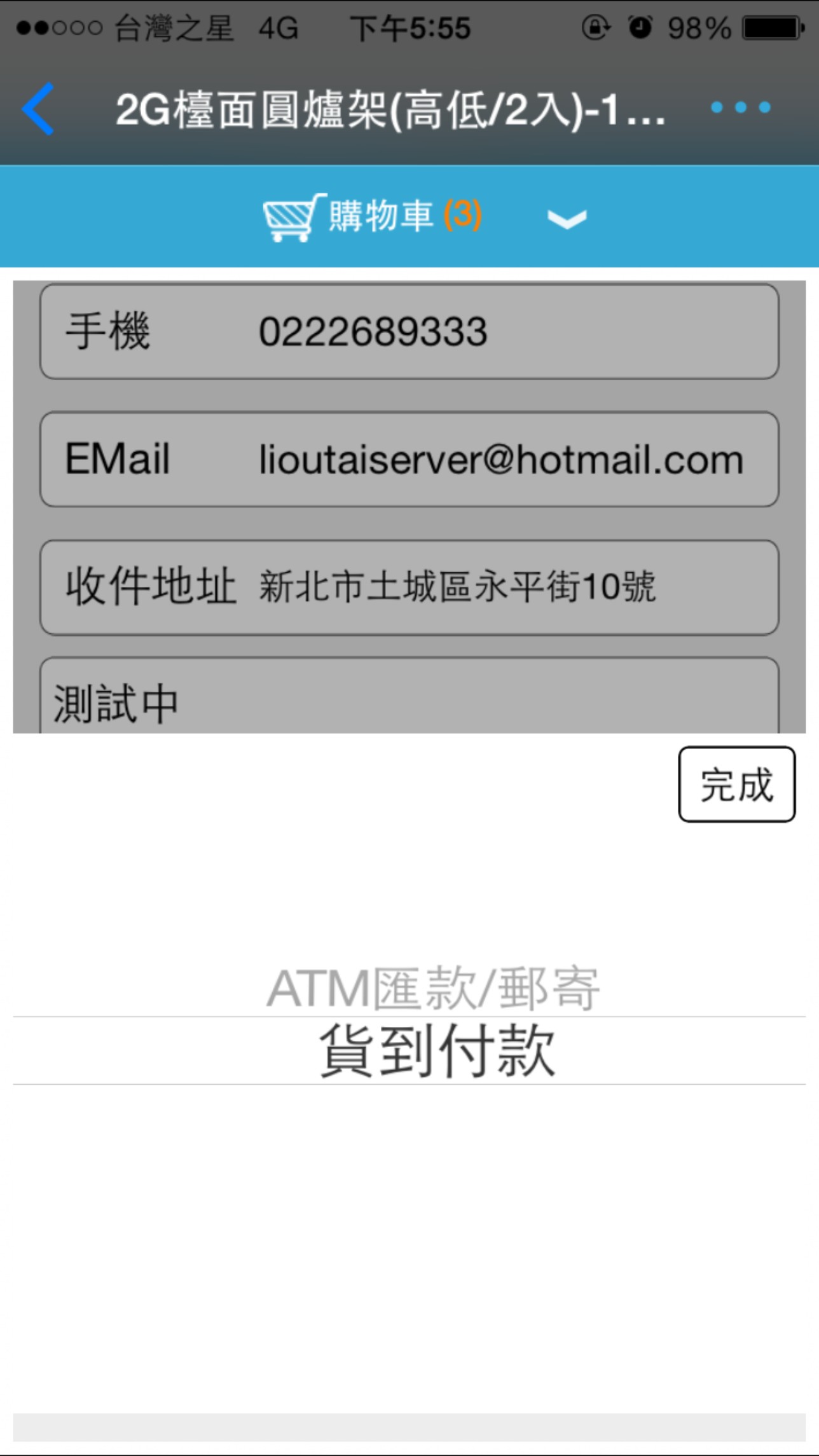Expand the 購物車 shopping cart bar
The width and height of the screenshot is (819, 1456).
[x=410, y=216]
